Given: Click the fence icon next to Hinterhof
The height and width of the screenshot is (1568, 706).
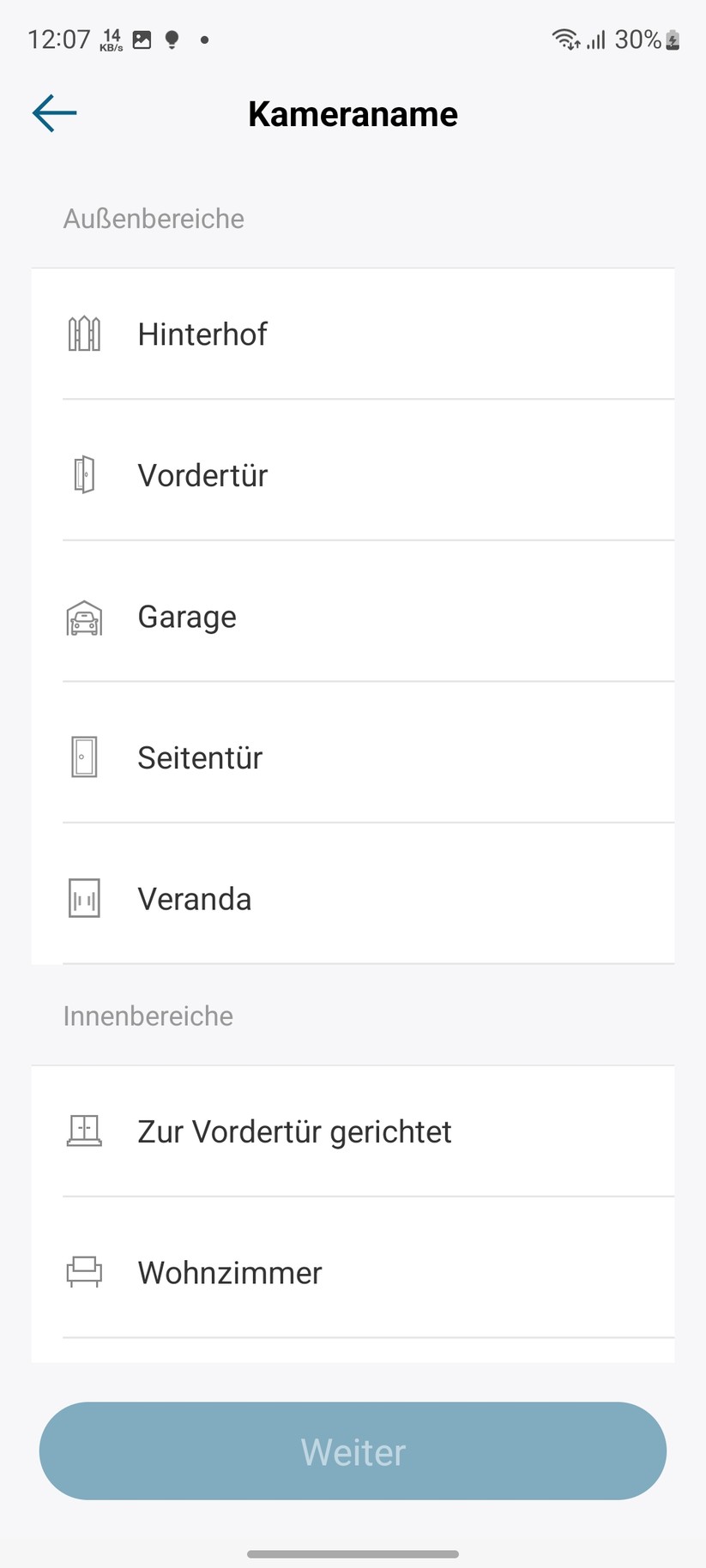Looking at the screenshot, I should pyautogui.click(x=84, y=334).
